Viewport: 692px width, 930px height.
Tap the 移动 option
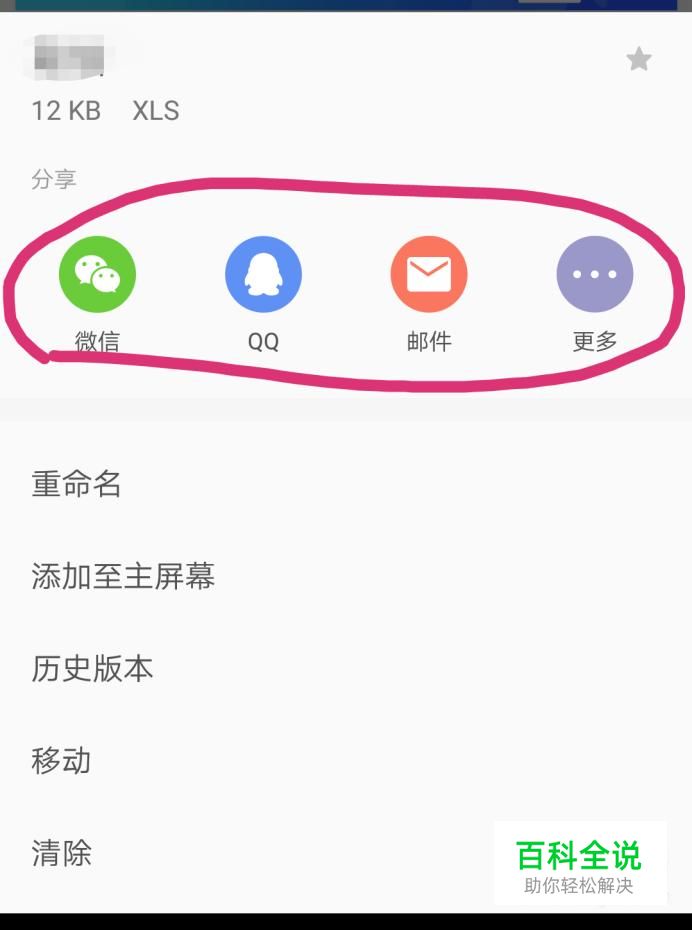[61, 761]
